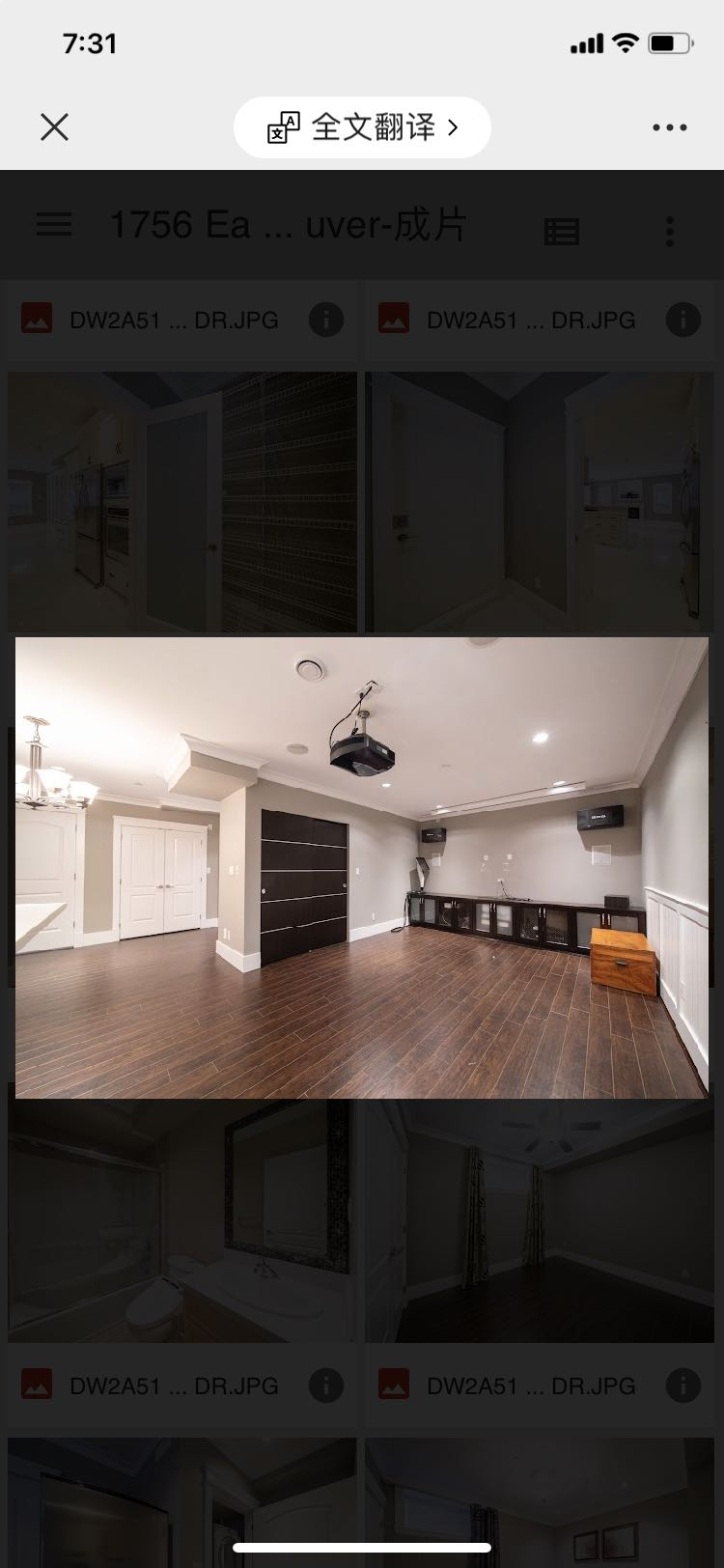Image resolution: width=724 pixels, height=1568 pixels.
Task: Tap the 全文翻译 translate button
Action: pyautogui.click(x=362, y=127)
